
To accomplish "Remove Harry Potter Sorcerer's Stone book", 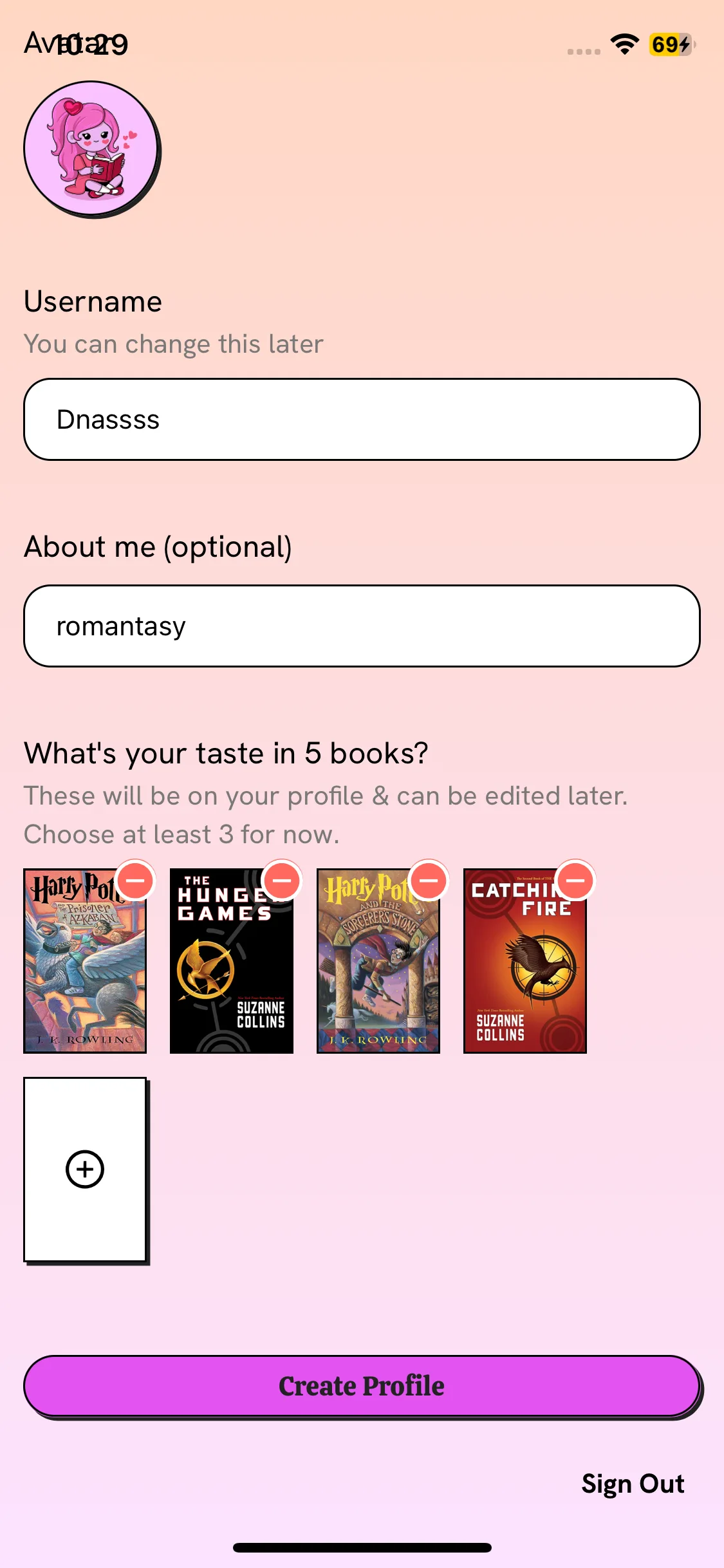I will (429, 880).
